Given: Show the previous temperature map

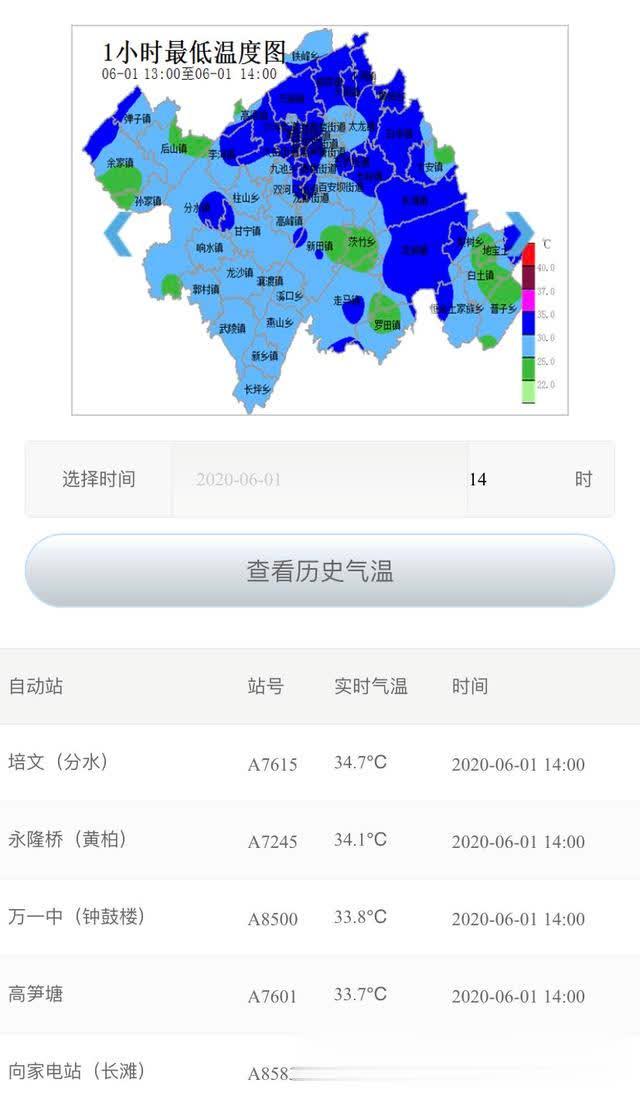Looking at the screenshot, I should [118, 234].
